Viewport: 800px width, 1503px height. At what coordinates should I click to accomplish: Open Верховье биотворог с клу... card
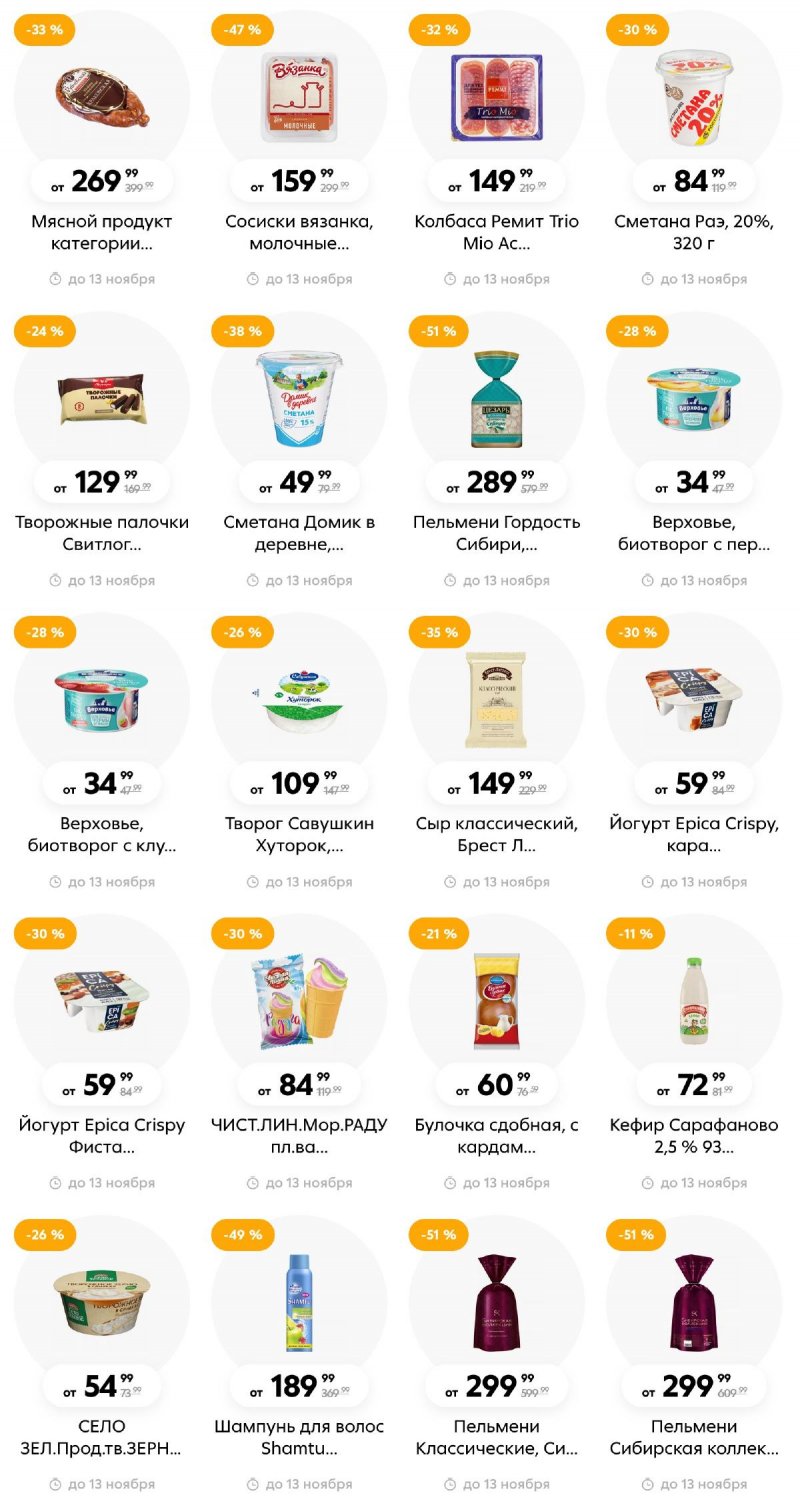coord(101,700)
